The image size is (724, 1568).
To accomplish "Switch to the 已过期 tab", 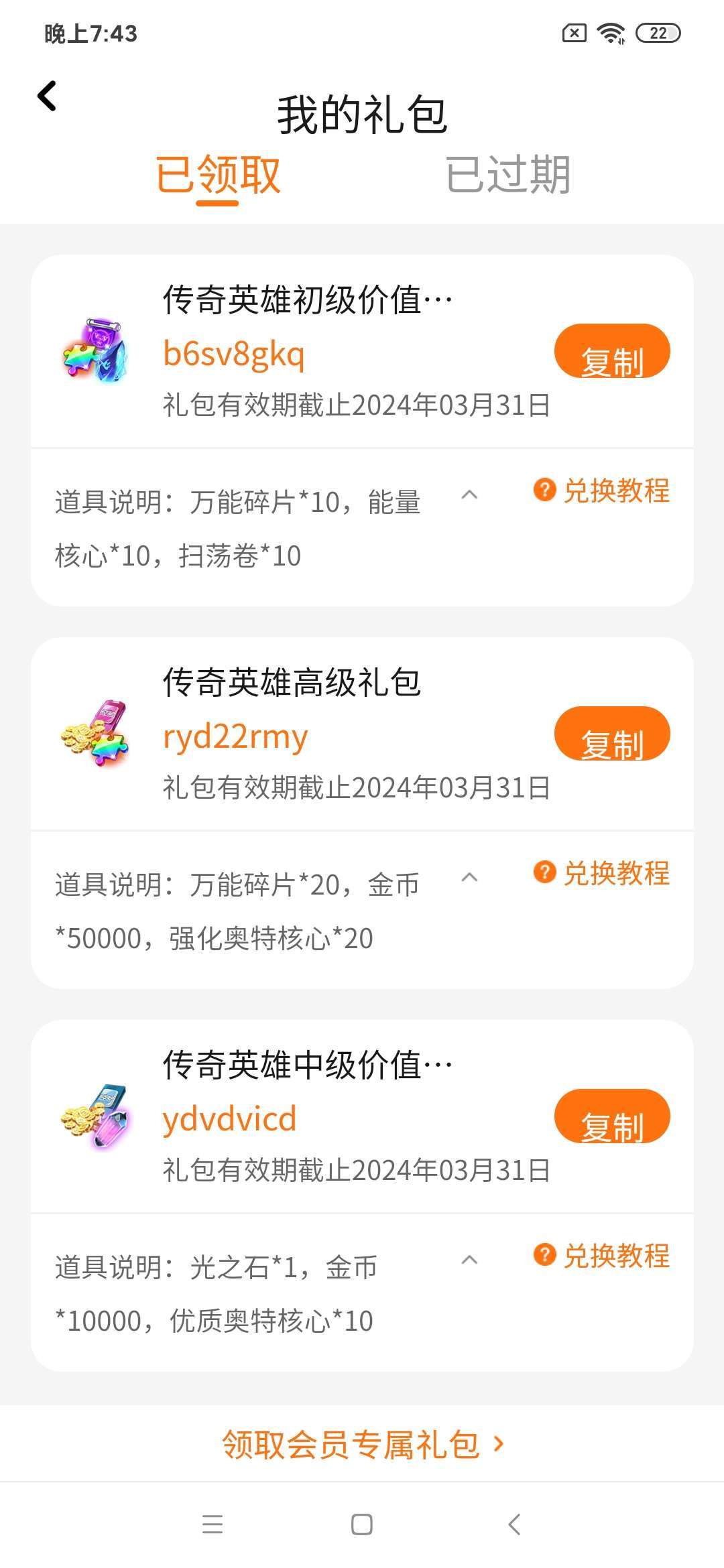I will [507, 175].
